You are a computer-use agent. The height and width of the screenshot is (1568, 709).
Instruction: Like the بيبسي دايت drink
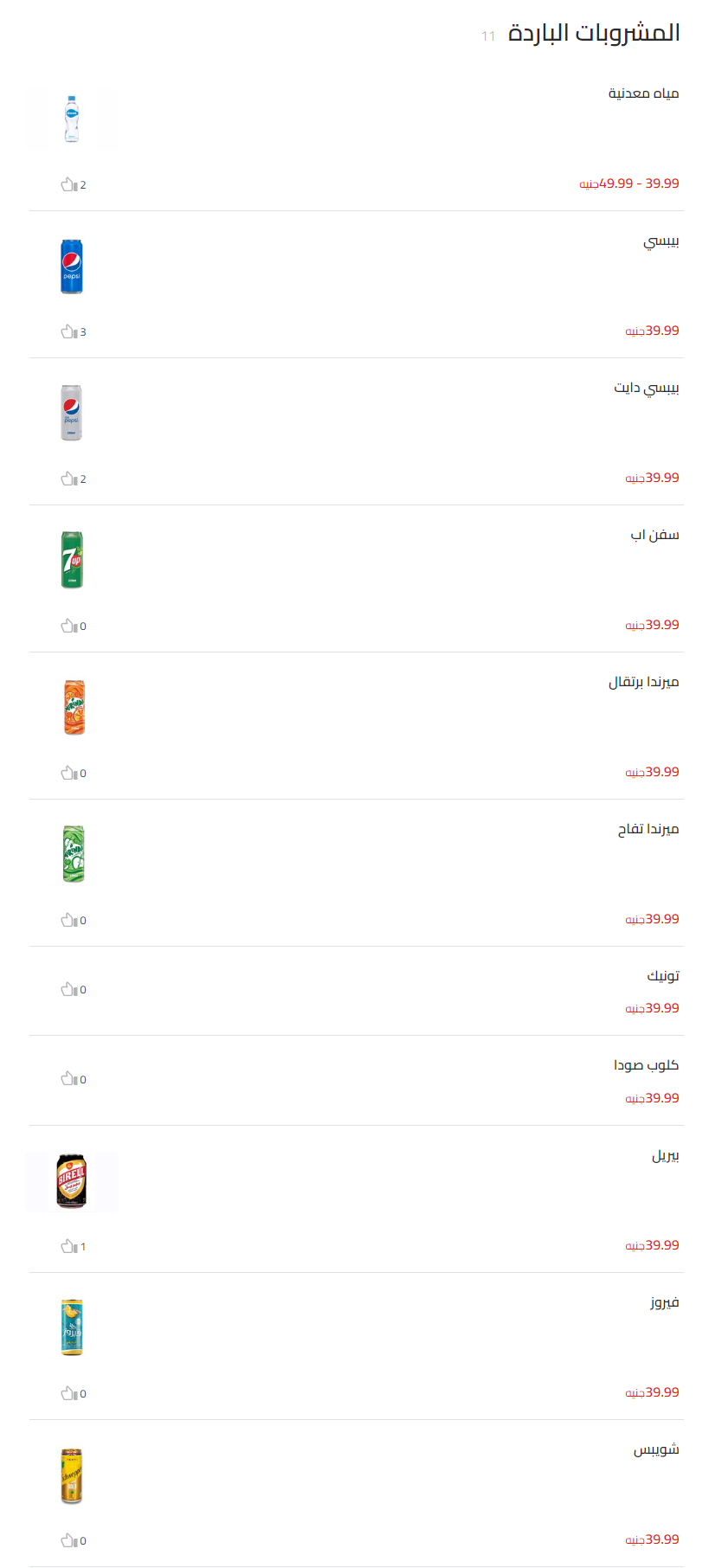(68, 479)
